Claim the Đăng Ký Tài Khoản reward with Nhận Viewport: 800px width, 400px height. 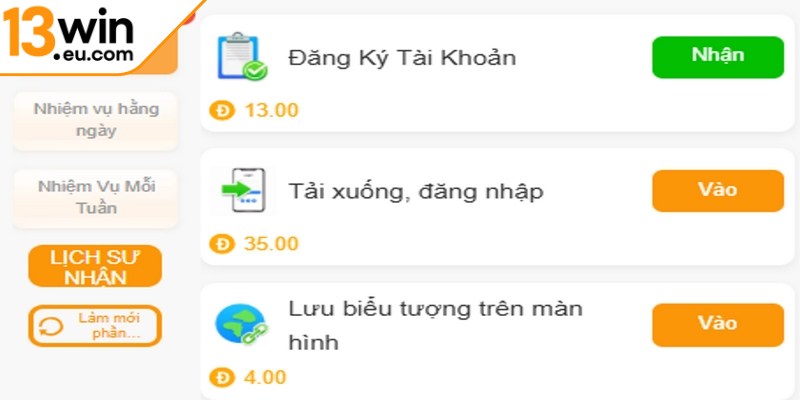pos(717,57)
